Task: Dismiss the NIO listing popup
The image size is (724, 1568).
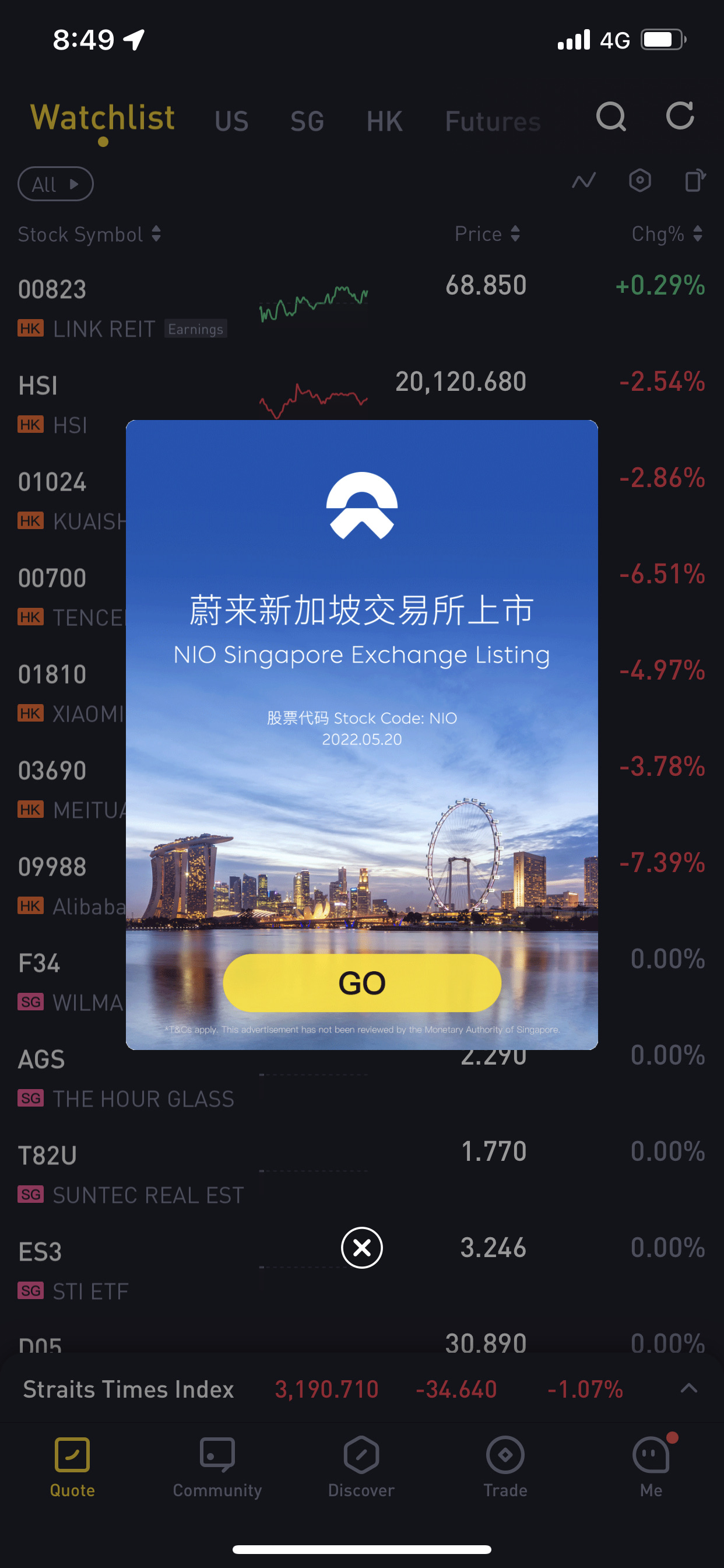Action: click(x=361, y=1247)
